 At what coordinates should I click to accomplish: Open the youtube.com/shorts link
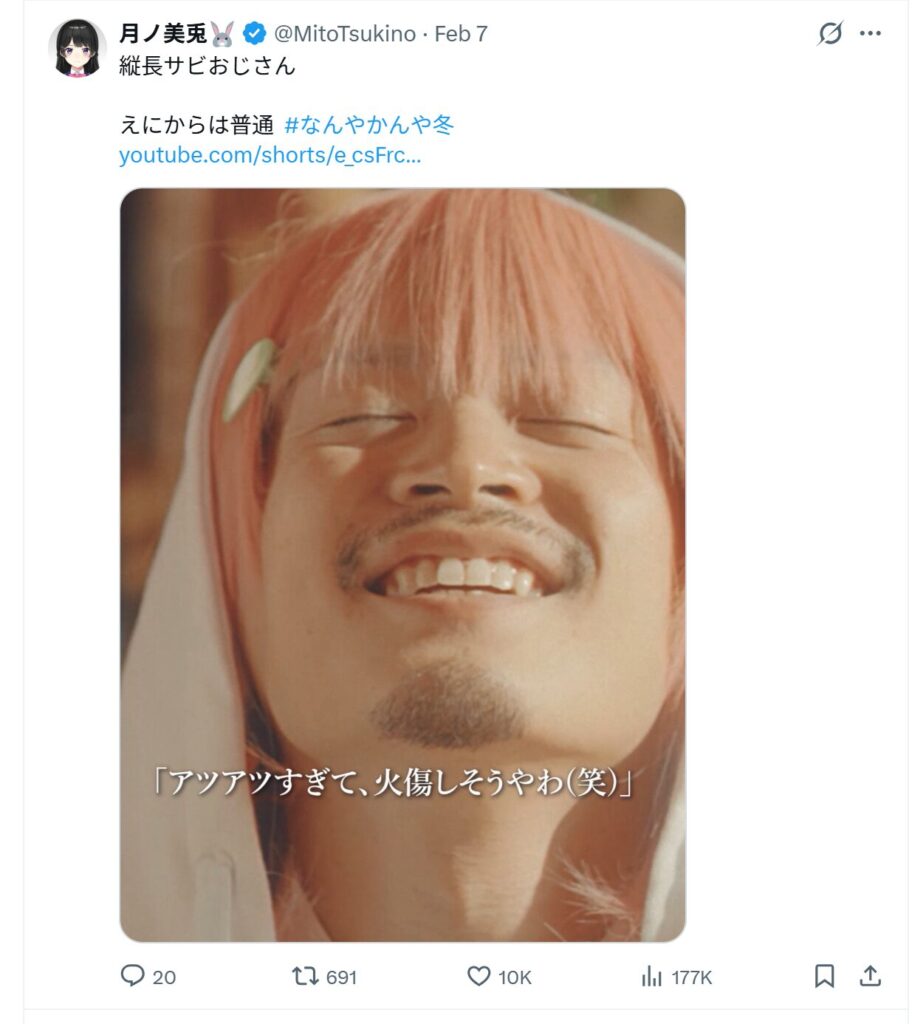pyautogui.click(x=270, y=156)
